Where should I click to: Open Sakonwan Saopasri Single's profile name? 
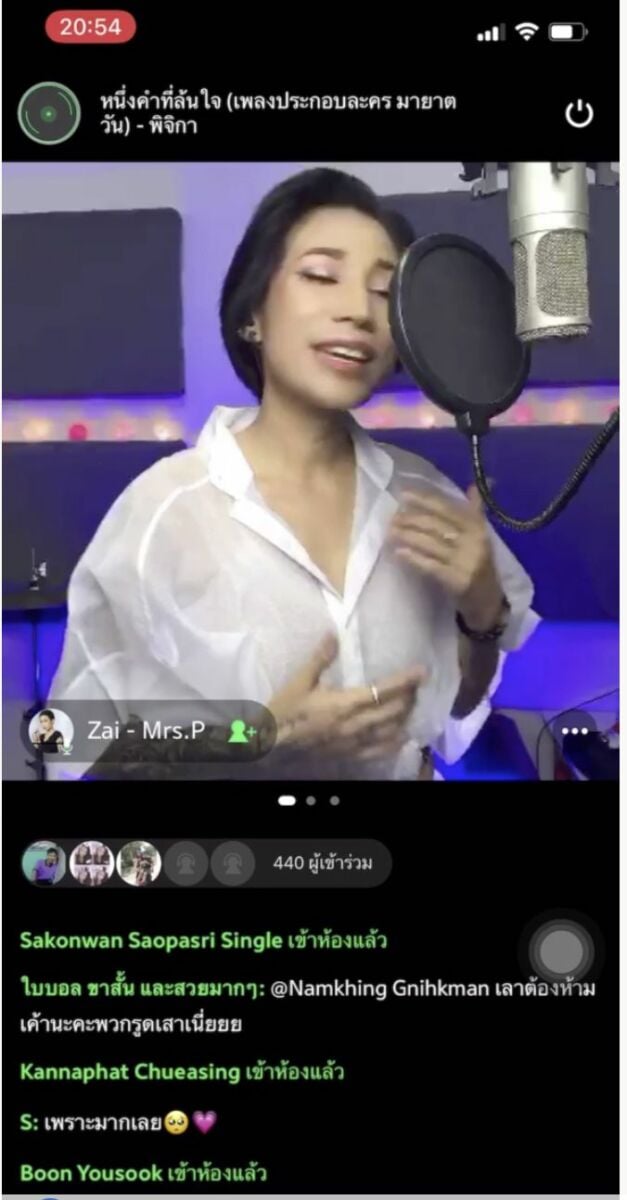click(x=151, y=940)
